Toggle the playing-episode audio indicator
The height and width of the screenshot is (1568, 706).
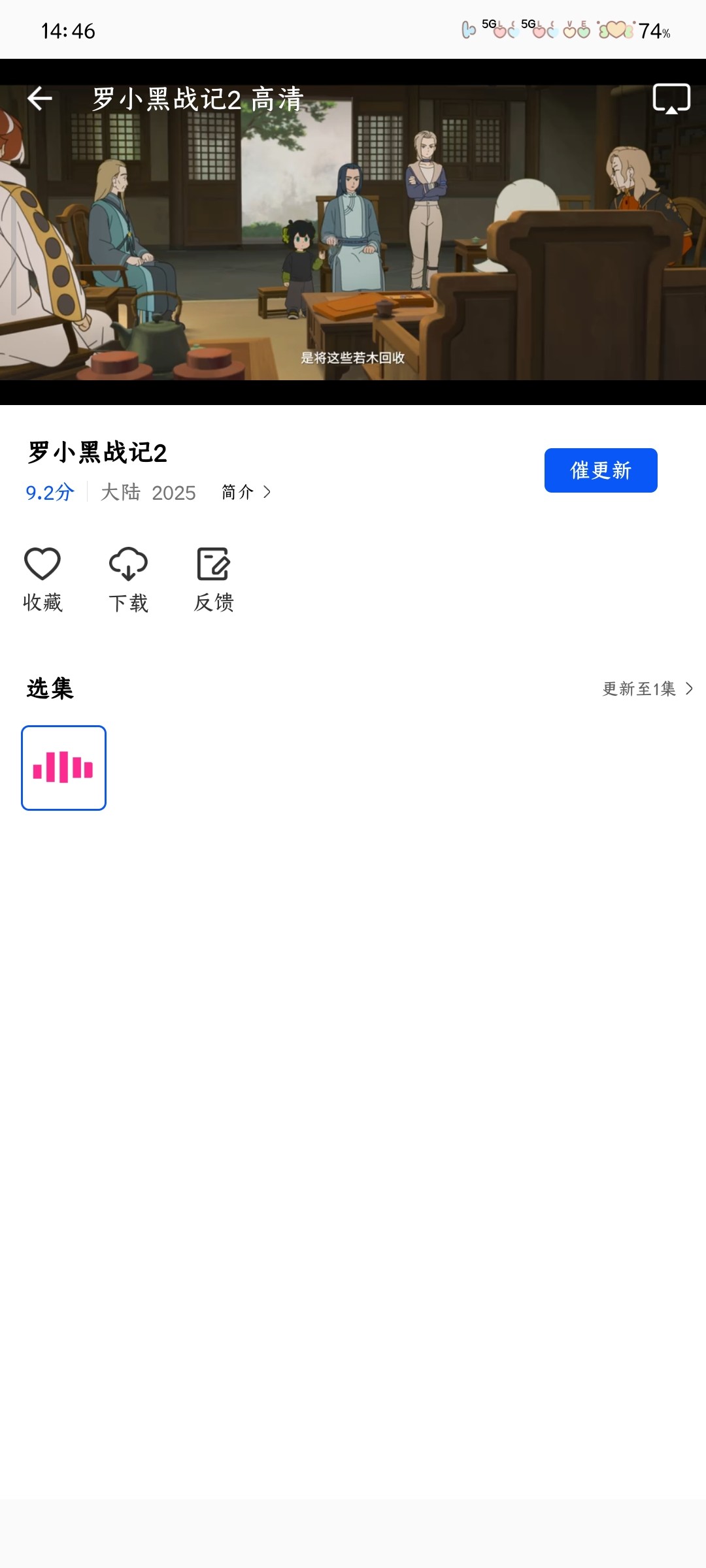[63, 768]
